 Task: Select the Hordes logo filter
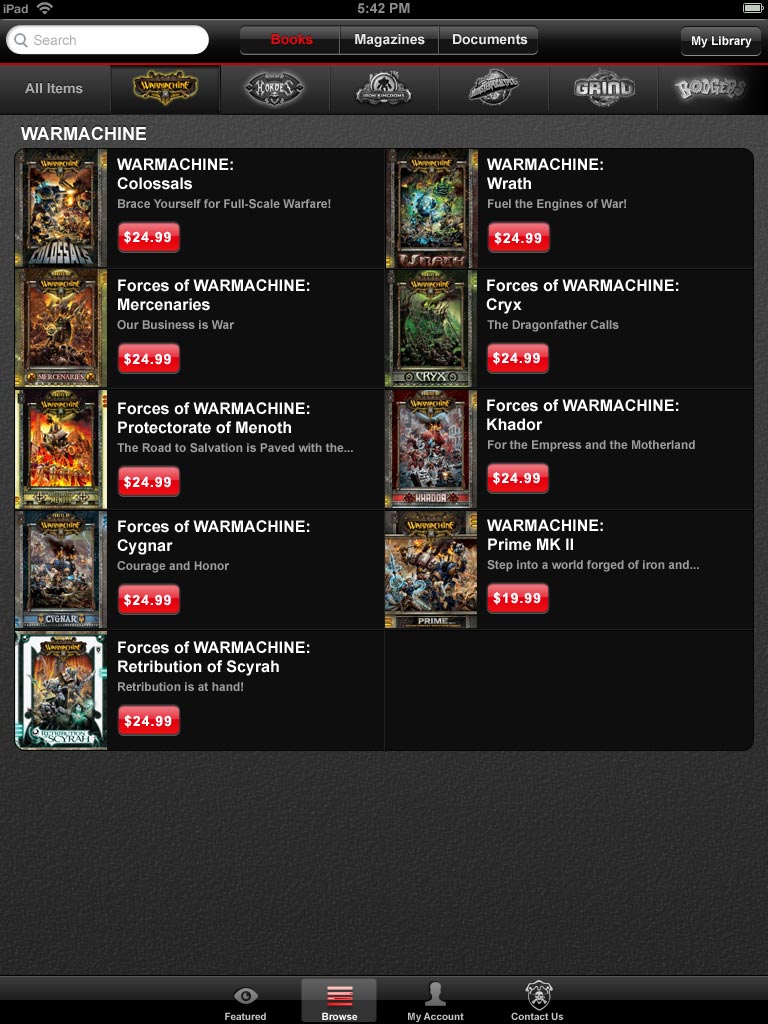pyautogui.click(x=274, y=89)
